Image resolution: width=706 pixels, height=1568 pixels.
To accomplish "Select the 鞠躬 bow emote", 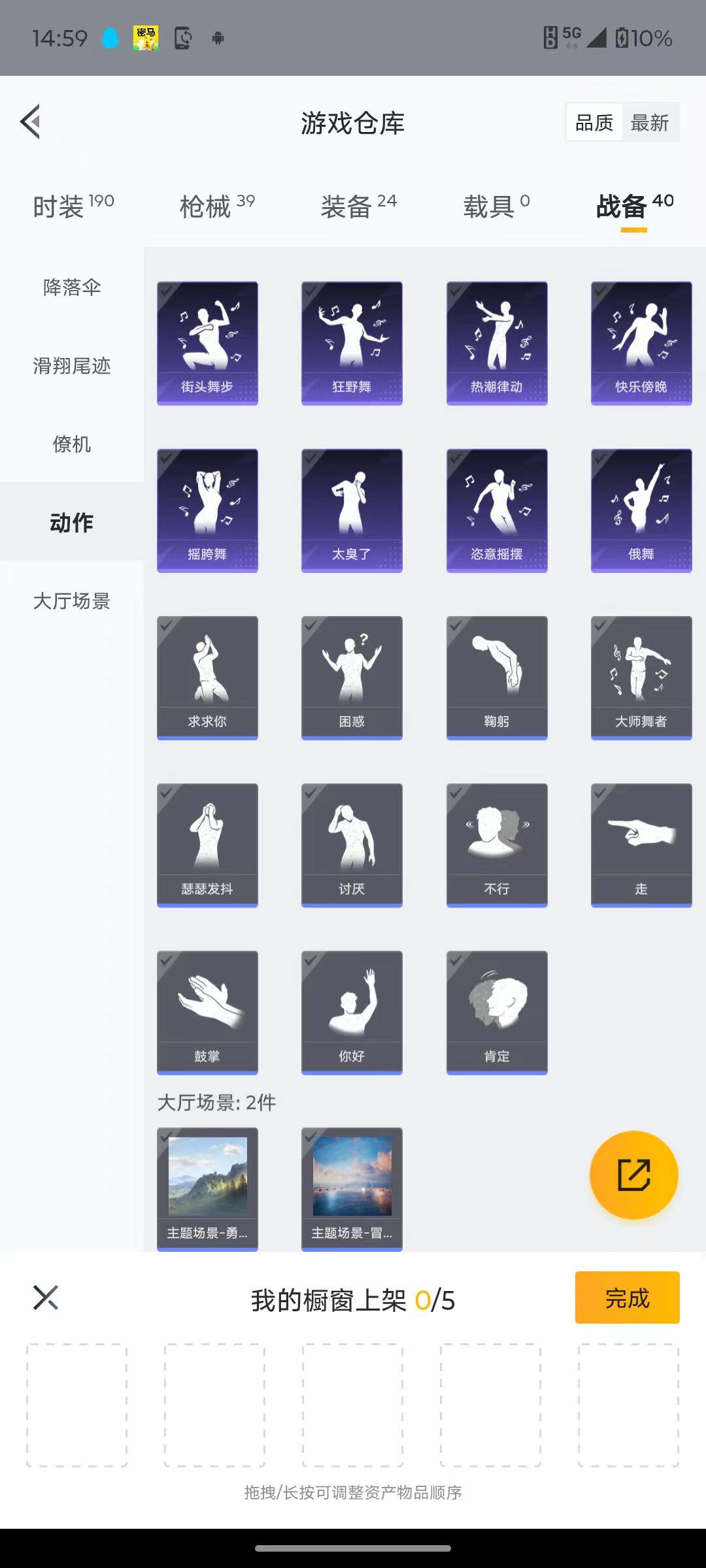I will click(x=496, y=676).
